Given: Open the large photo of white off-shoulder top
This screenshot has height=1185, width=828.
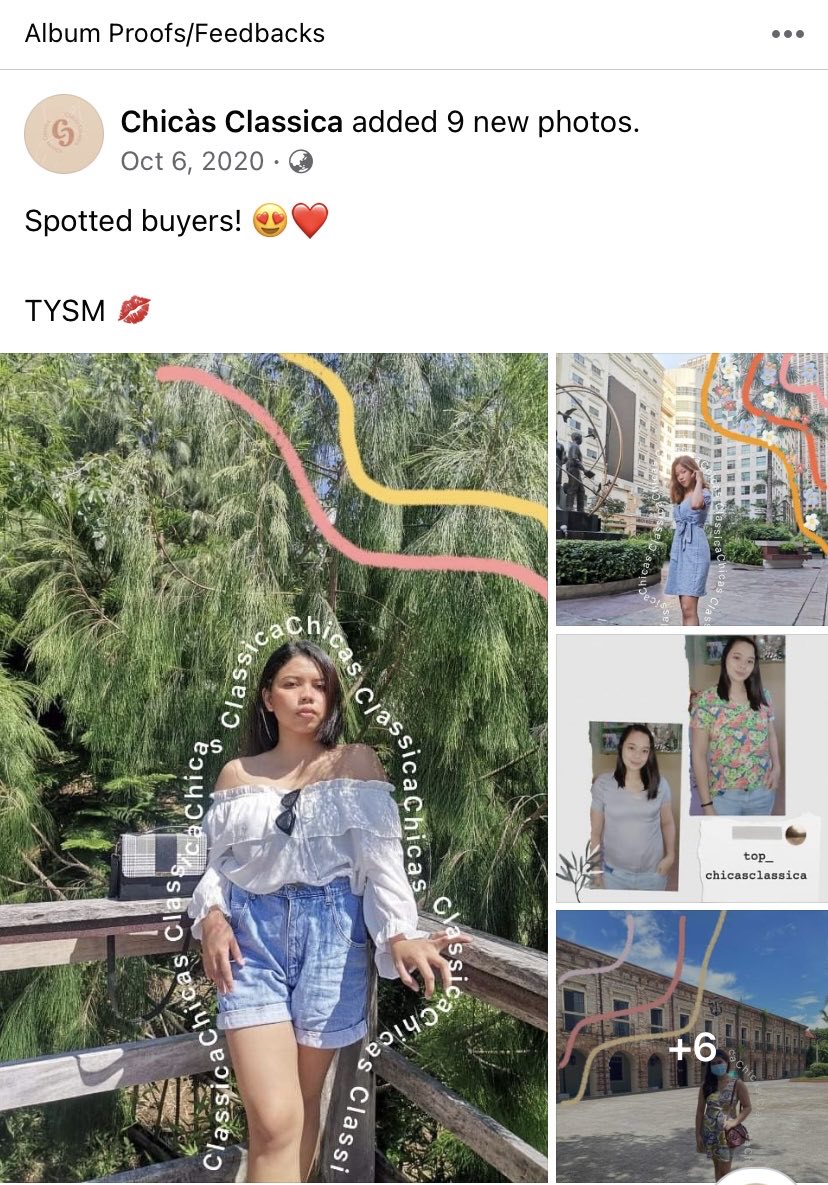Looking at the screenshot, I should (x=274, y=767).
